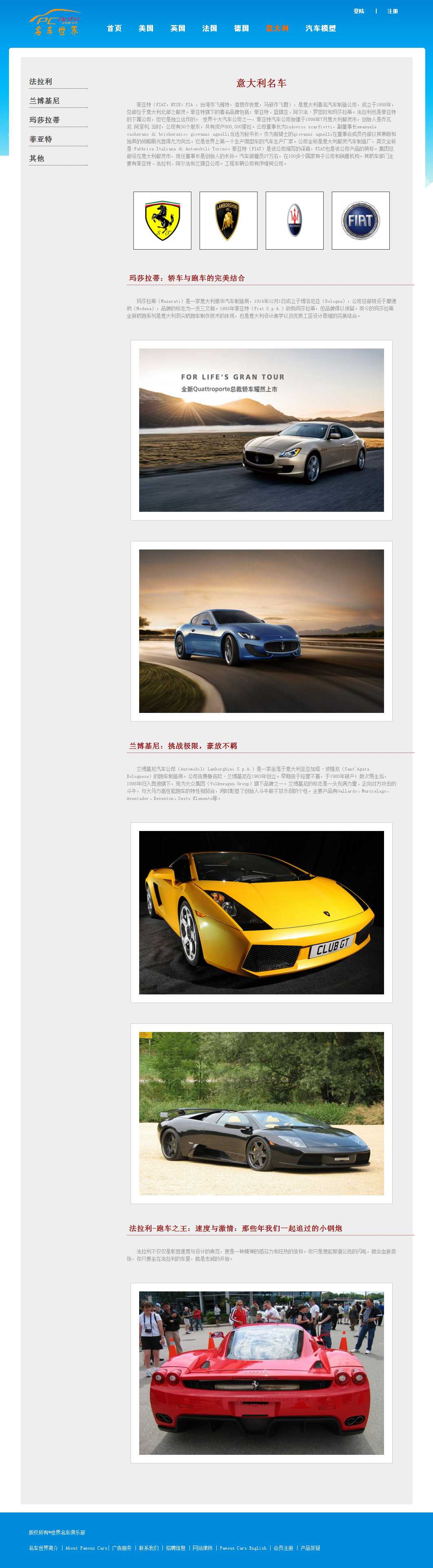Open 其他 in the sidebar
This screenshot has height=1568, width=433.
pos(37,158)
